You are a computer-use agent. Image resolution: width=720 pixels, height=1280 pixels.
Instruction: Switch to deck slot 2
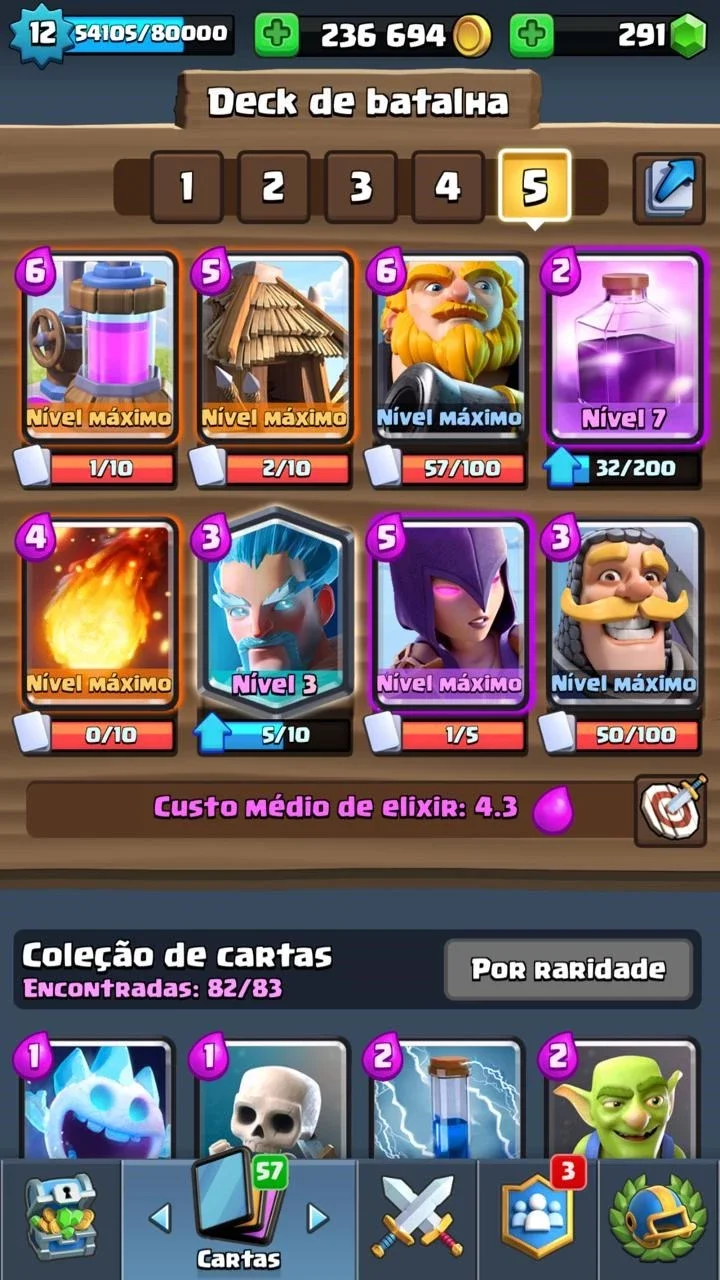click(x=274, y=186)
